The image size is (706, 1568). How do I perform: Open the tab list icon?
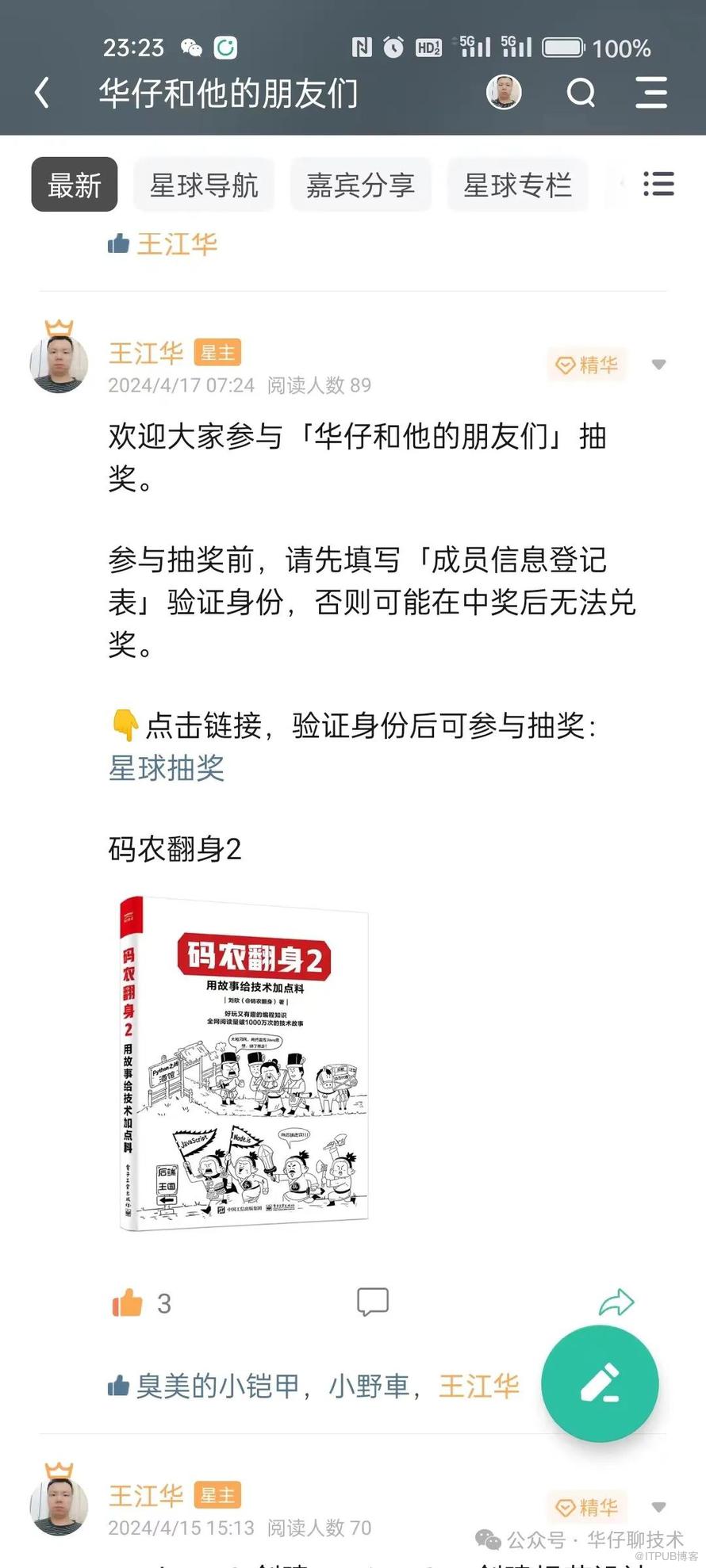pyautogui.click(x=658, y=184)
